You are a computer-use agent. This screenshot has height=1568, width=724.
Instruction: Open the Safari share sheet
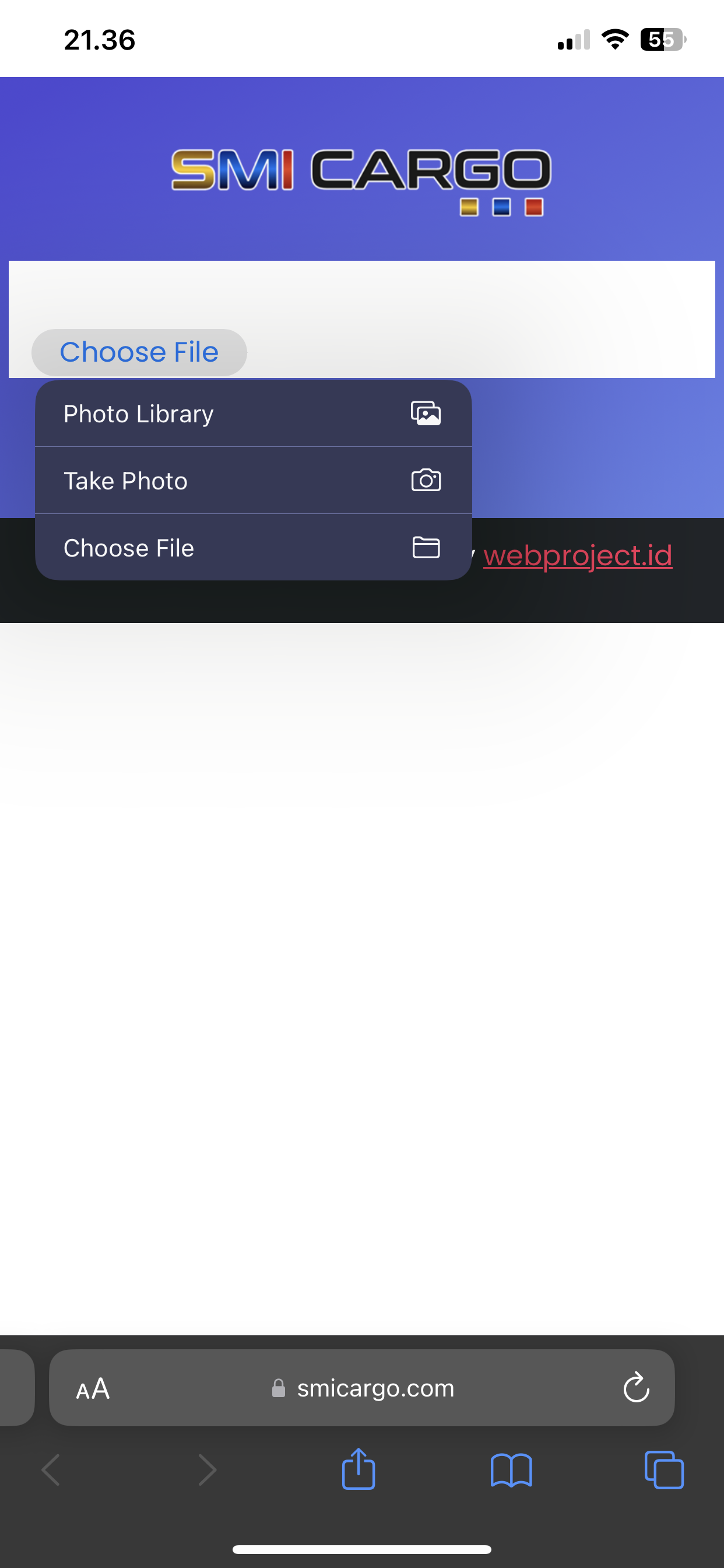click(x=359, y=1469)
